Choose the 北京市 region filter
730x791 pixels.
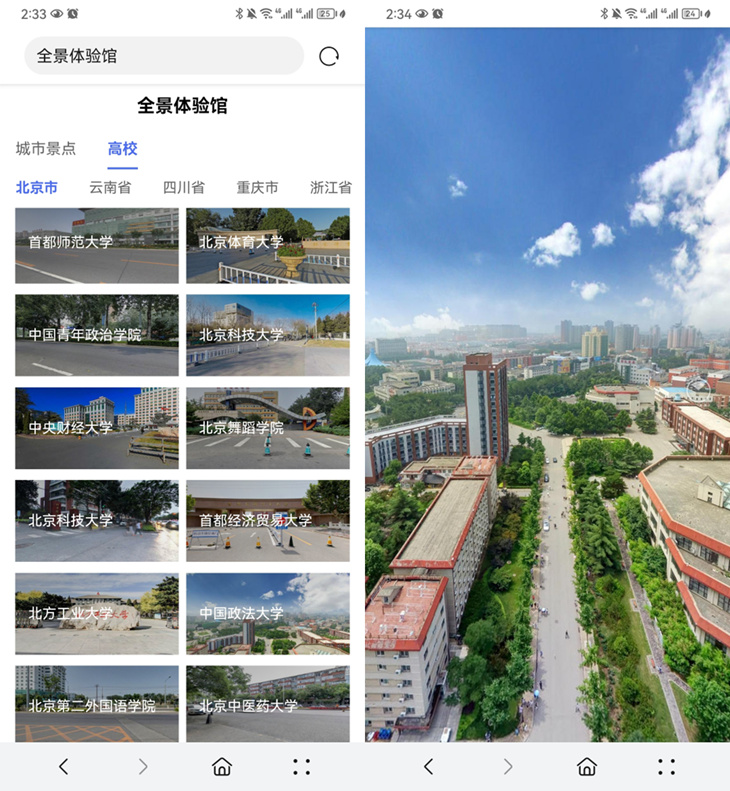point(37,187)
